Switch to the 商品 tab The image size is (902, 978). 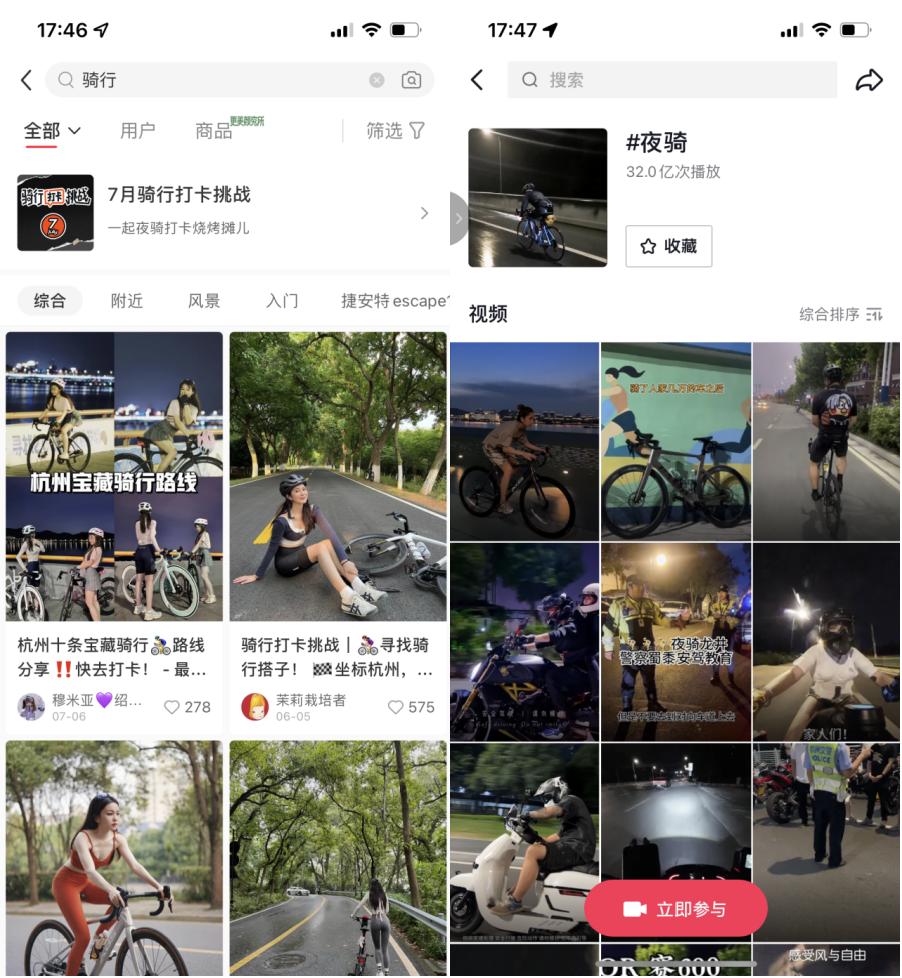(214, 131)
